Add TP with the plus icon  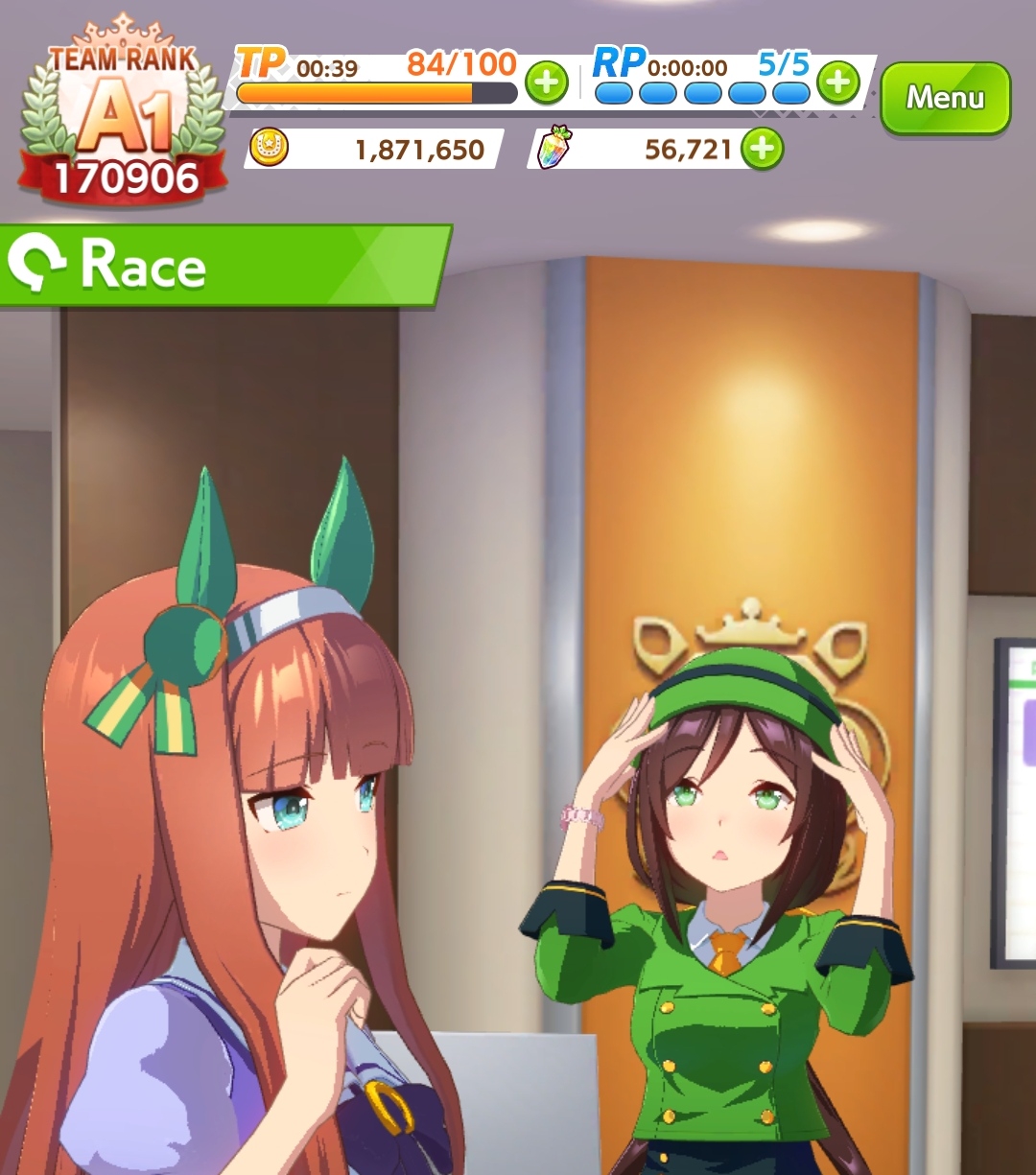(546, 83)
